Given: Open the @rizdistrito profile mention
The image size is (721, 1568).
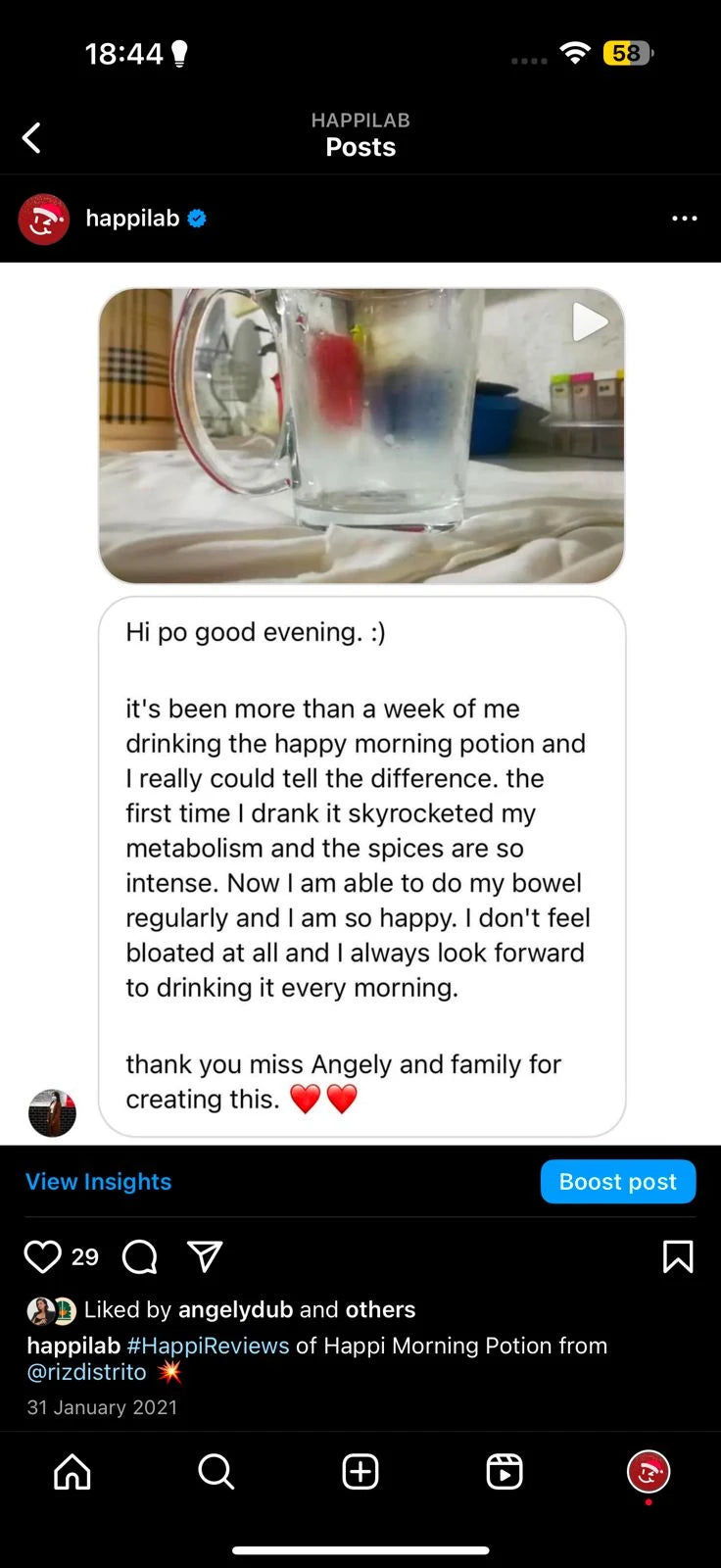Looking at the screenshot, I should pos(87,1372).
